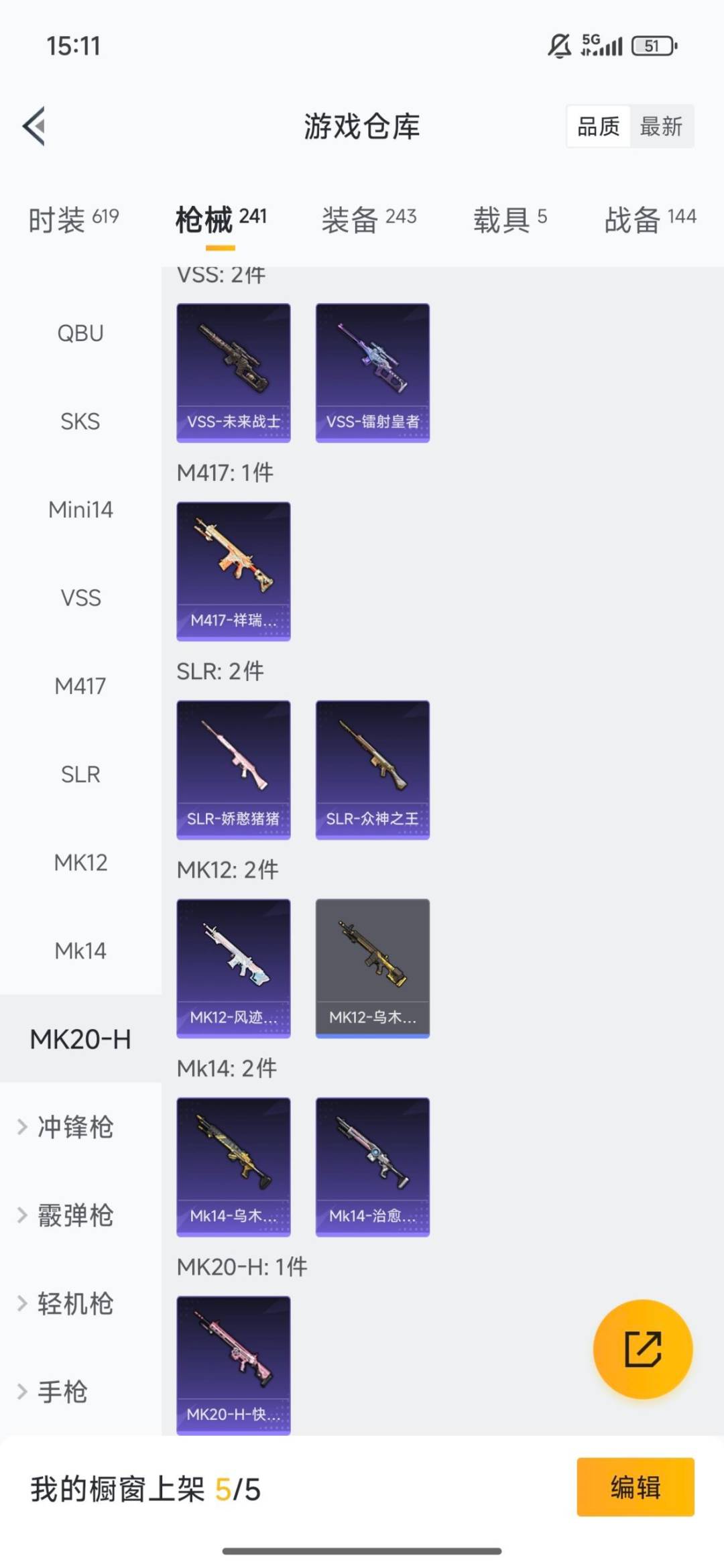The height and width of the screenshot is (1568, 724).
Task: Open the VSS-镭射皇者 skin
Action: (x=372, y=373)
